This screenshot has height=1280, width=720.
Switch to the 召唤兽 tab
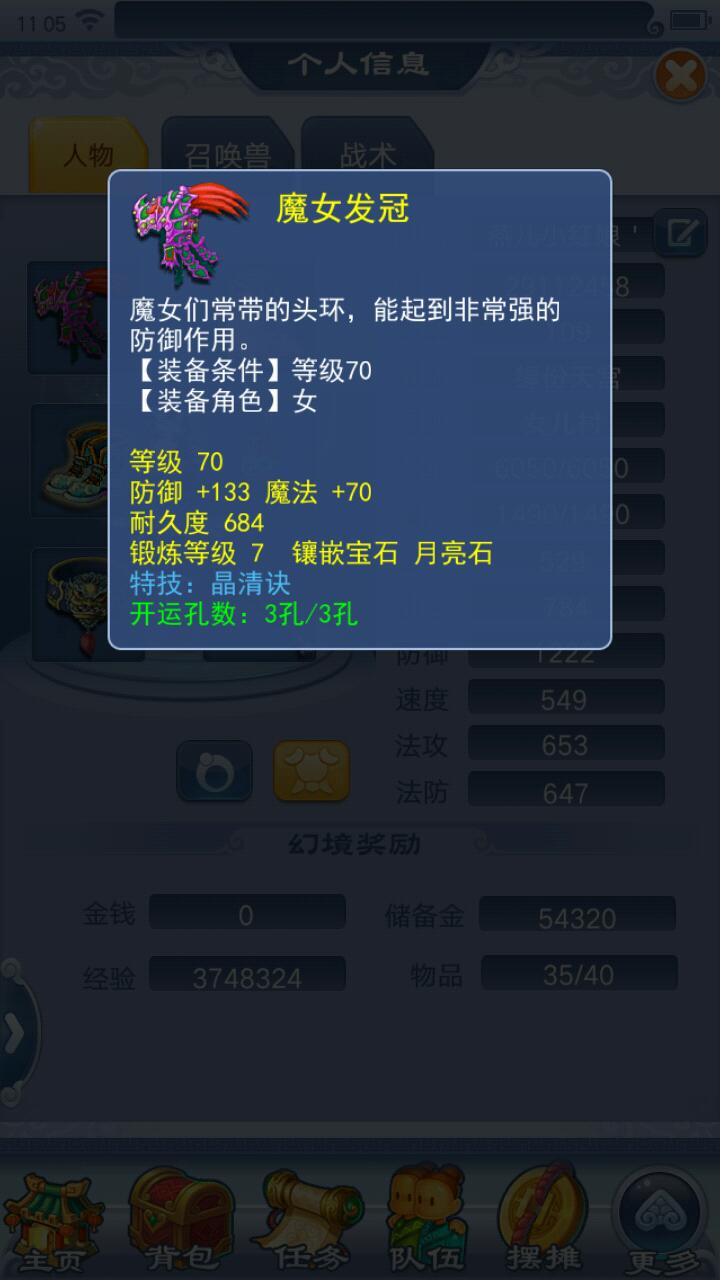pos(228,155)
